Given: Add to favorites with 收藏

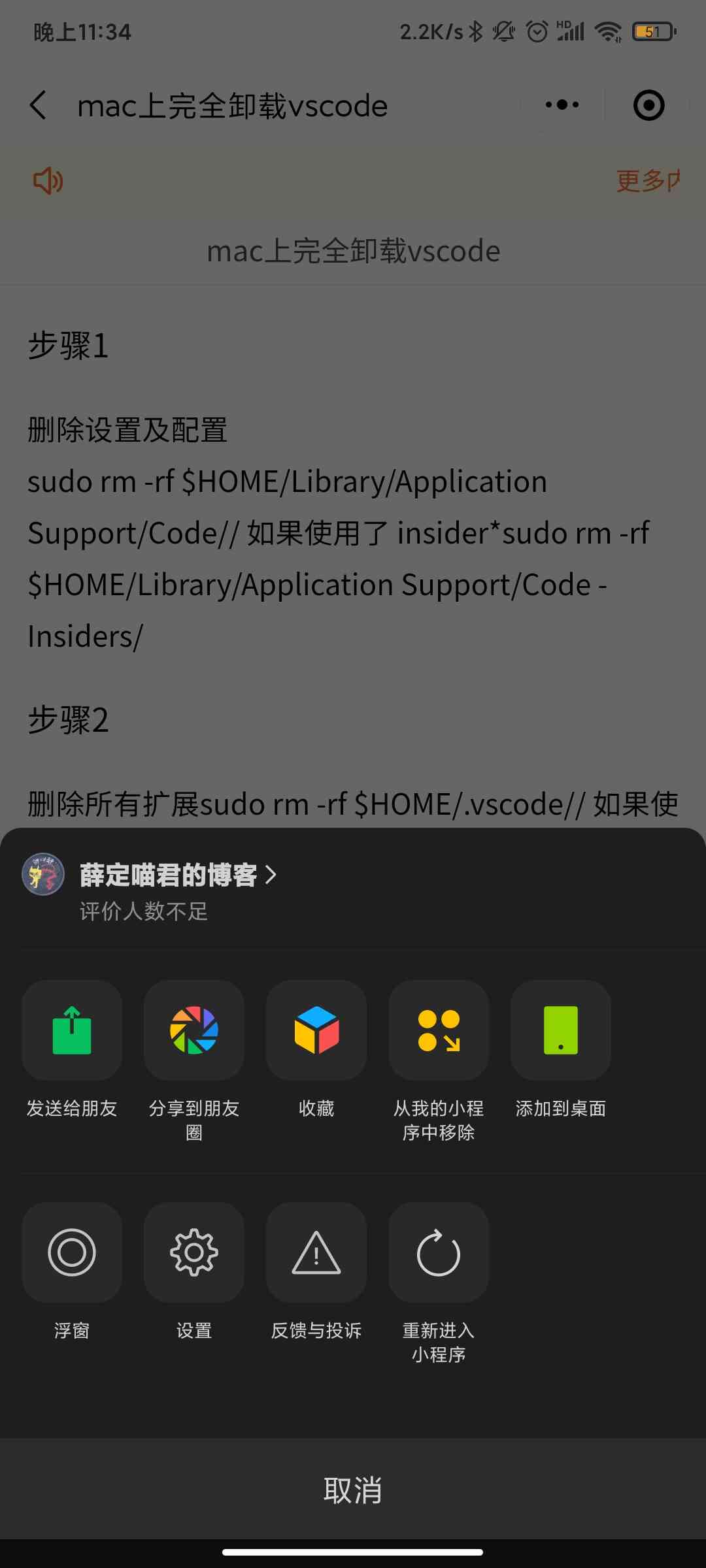Looking at the screenshot, I should [x=316, y=1030].
